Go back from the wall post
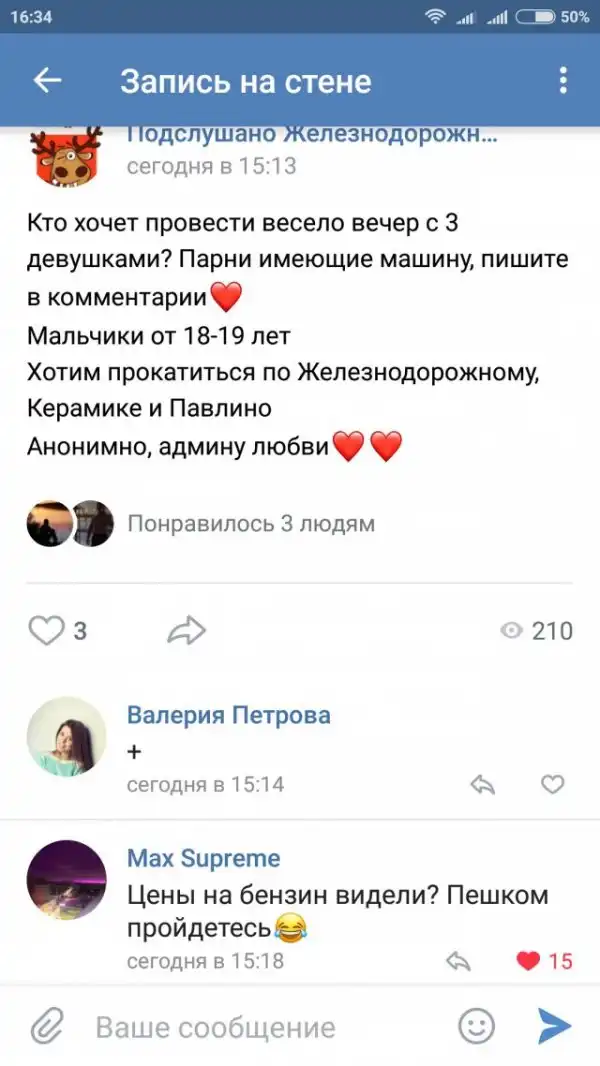 [x=47, y=81]
